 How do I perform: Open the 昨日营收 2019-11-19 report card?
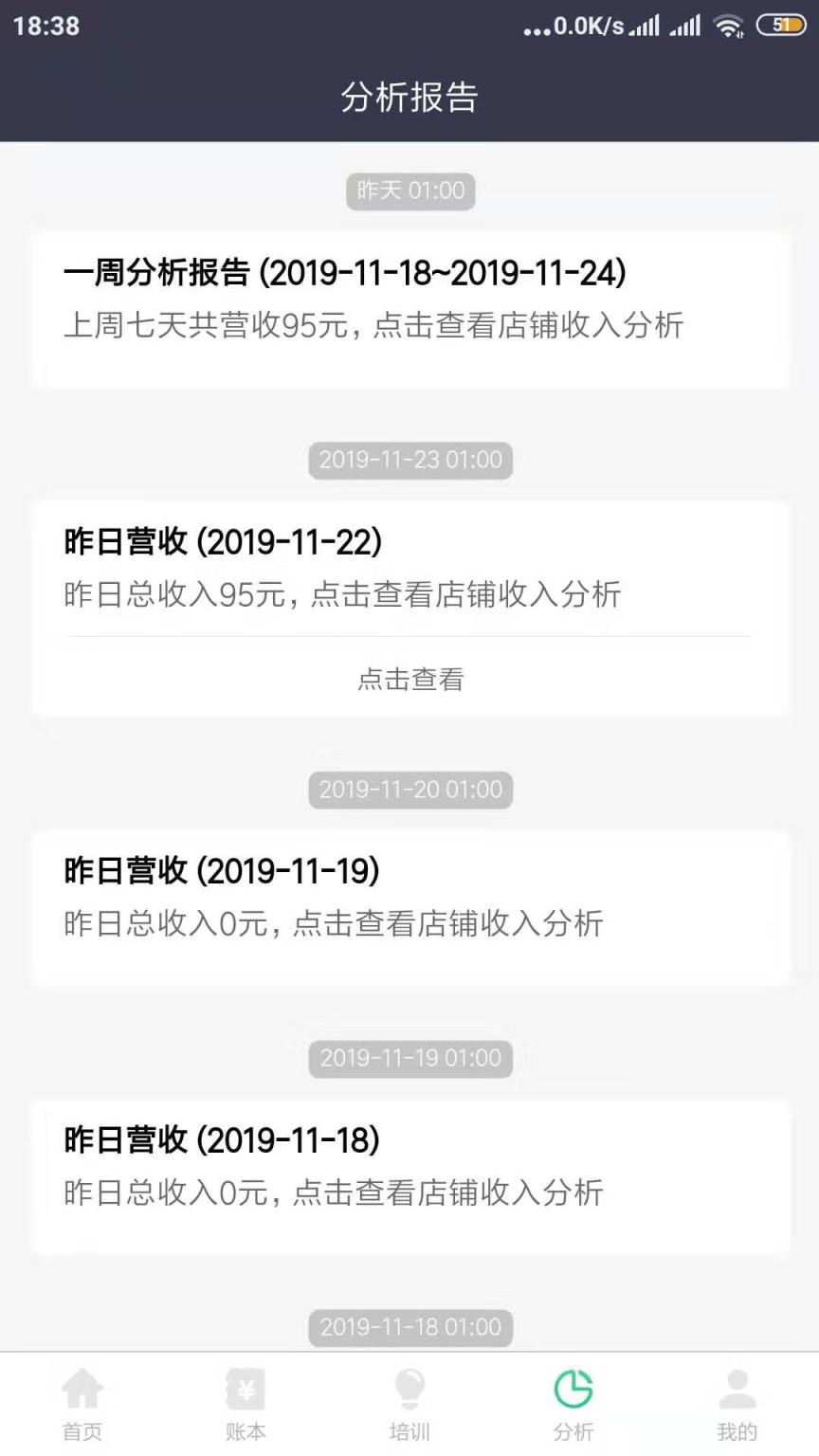point(409,896)
